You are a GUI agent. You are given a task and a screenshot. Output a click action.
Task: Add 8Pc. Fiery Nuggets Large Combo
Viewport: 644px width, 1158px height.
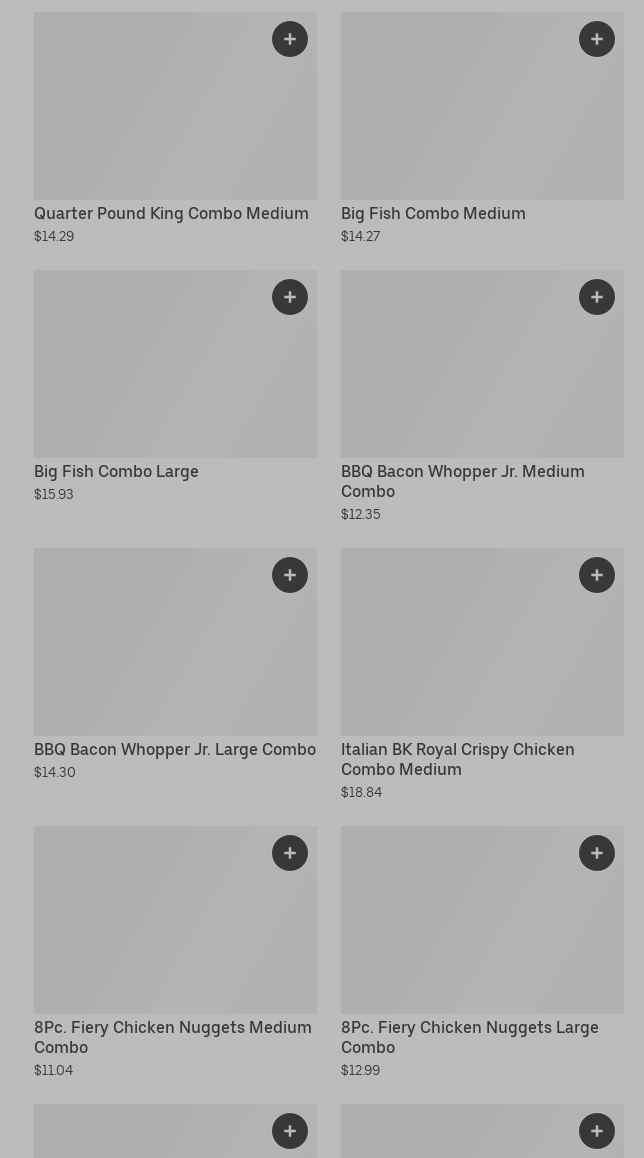(x=597, y=853)
